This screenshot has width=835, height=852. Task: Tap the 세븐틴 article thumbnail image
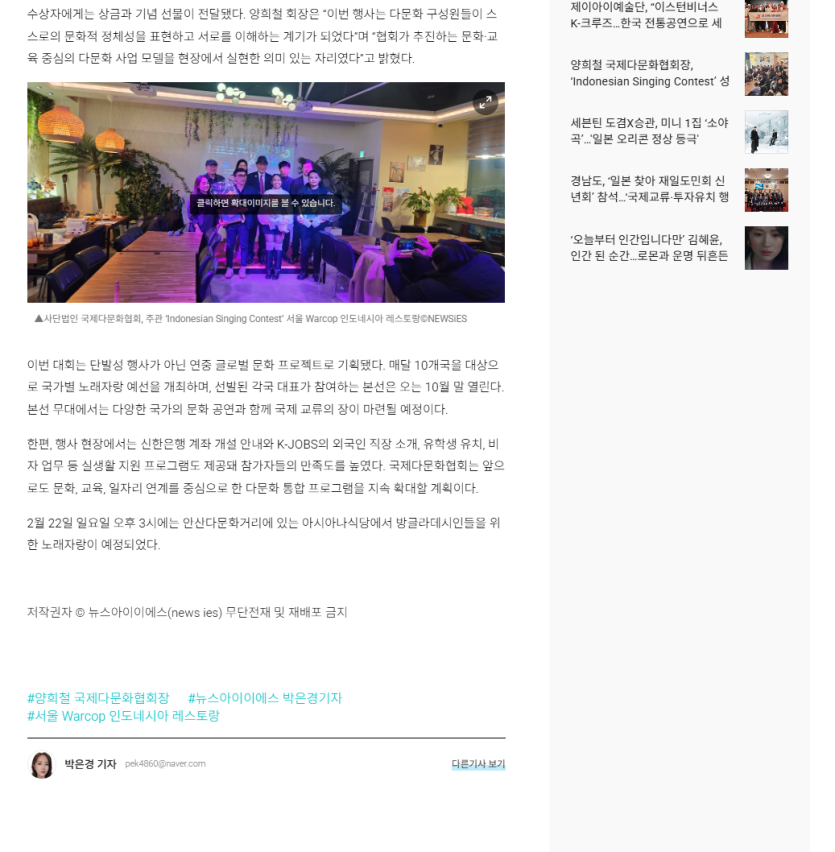[x=766, y=132]
